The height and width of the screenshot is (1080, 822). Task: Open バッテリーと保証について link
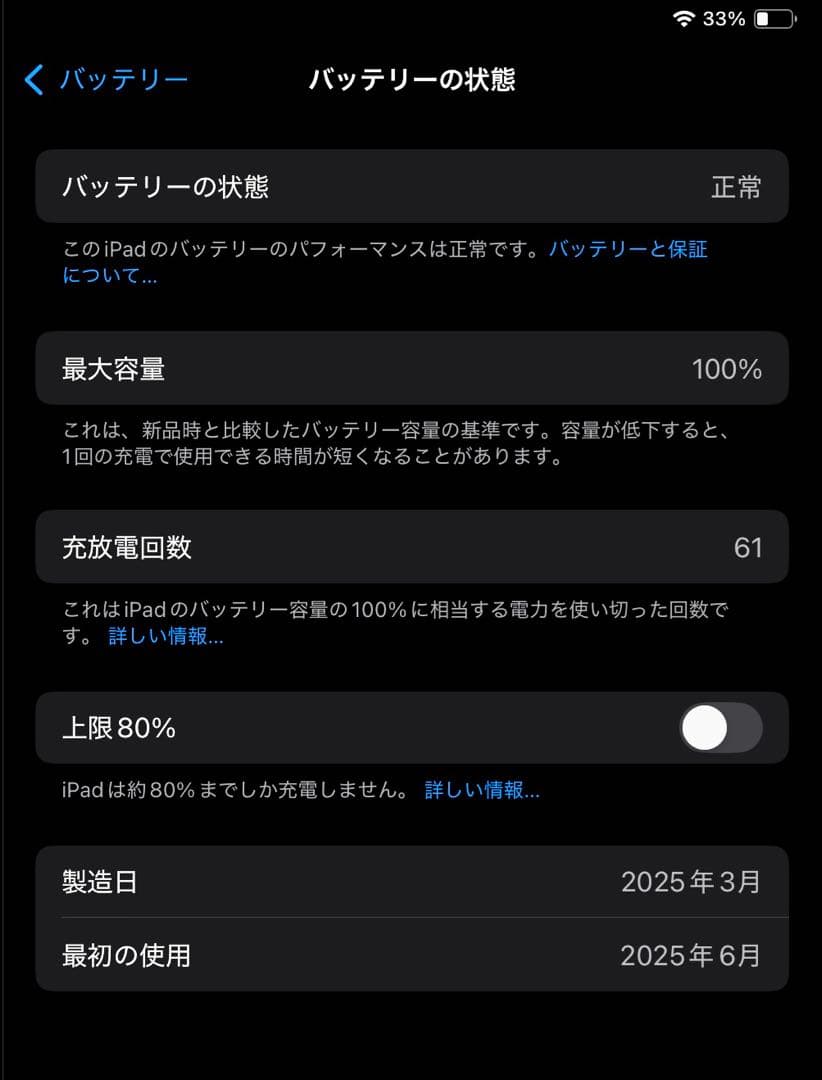[628, 250]
